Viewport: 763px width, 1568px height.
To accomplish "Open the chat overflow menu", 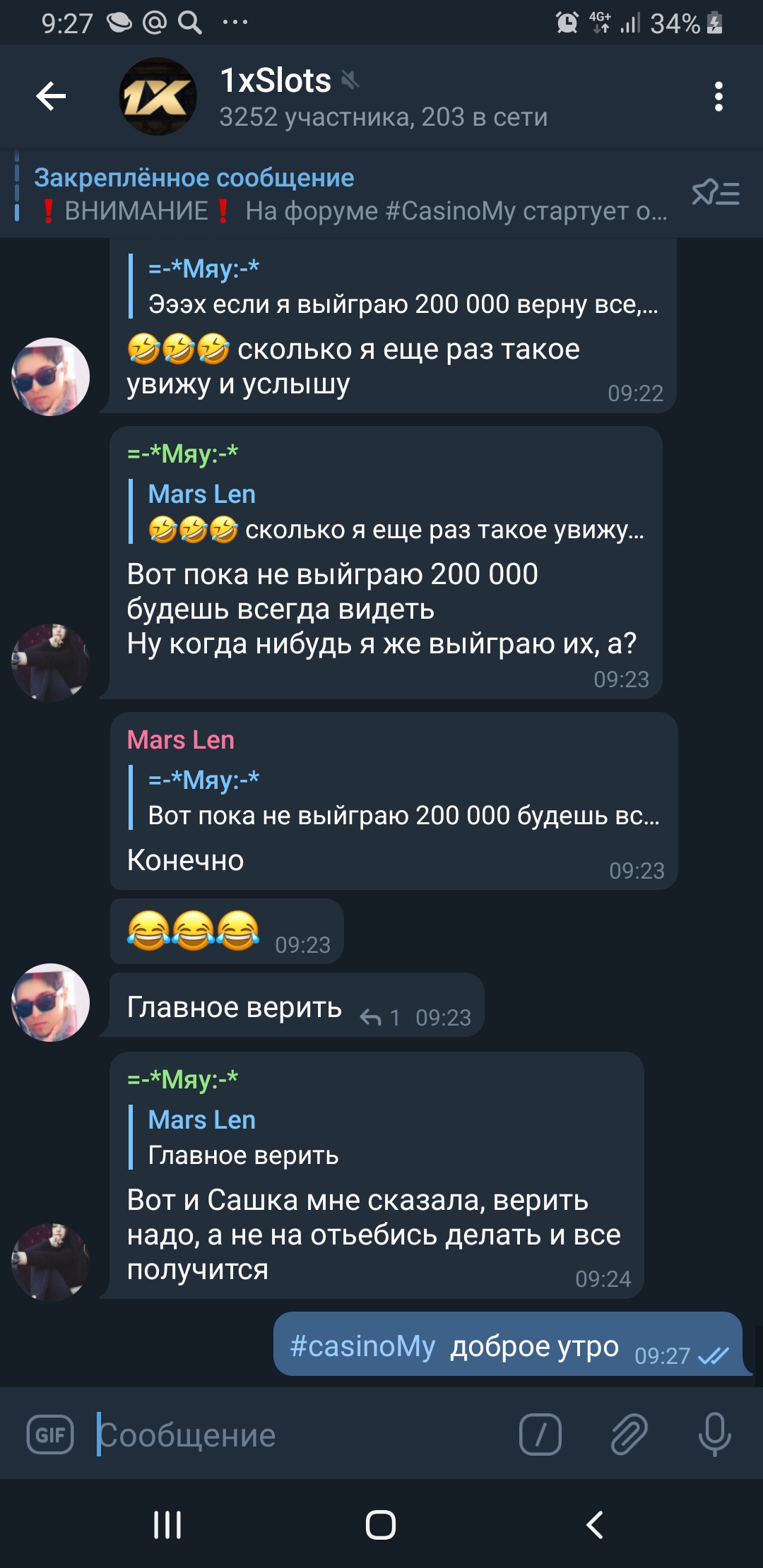I will coord(718,97).
